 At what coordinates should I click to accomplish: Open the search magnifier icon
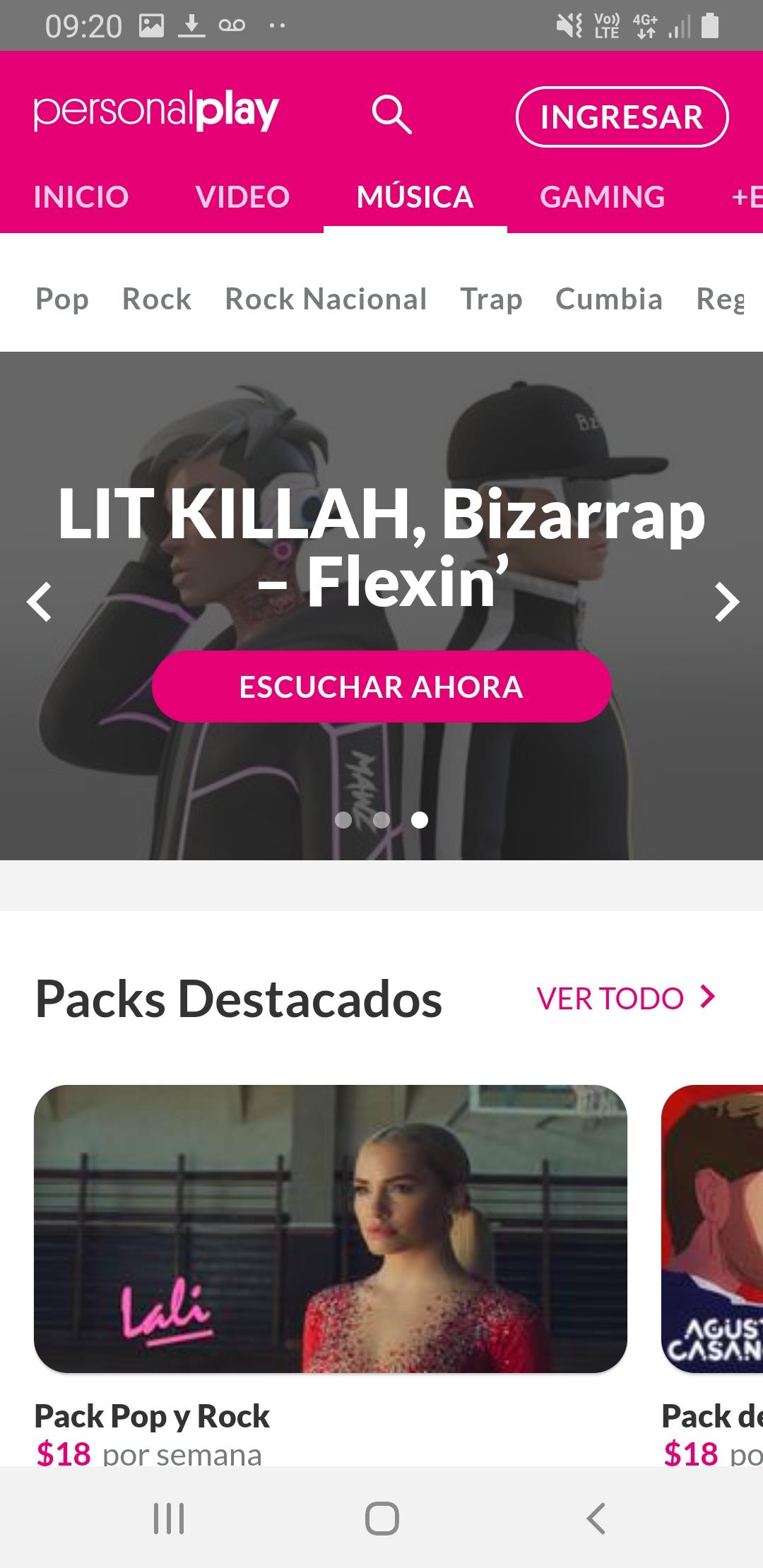391,115
